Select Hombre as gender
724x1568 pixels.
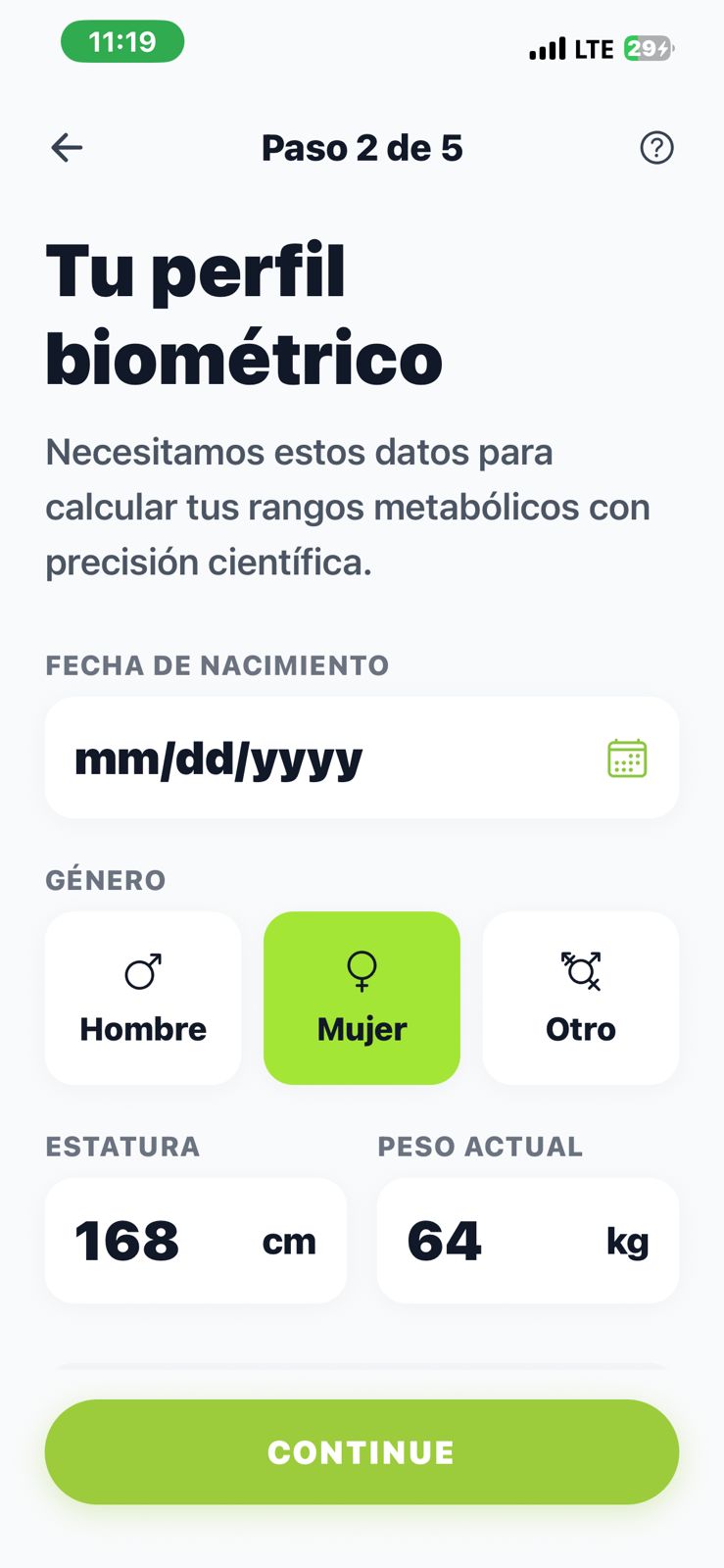tap(143, 998)
